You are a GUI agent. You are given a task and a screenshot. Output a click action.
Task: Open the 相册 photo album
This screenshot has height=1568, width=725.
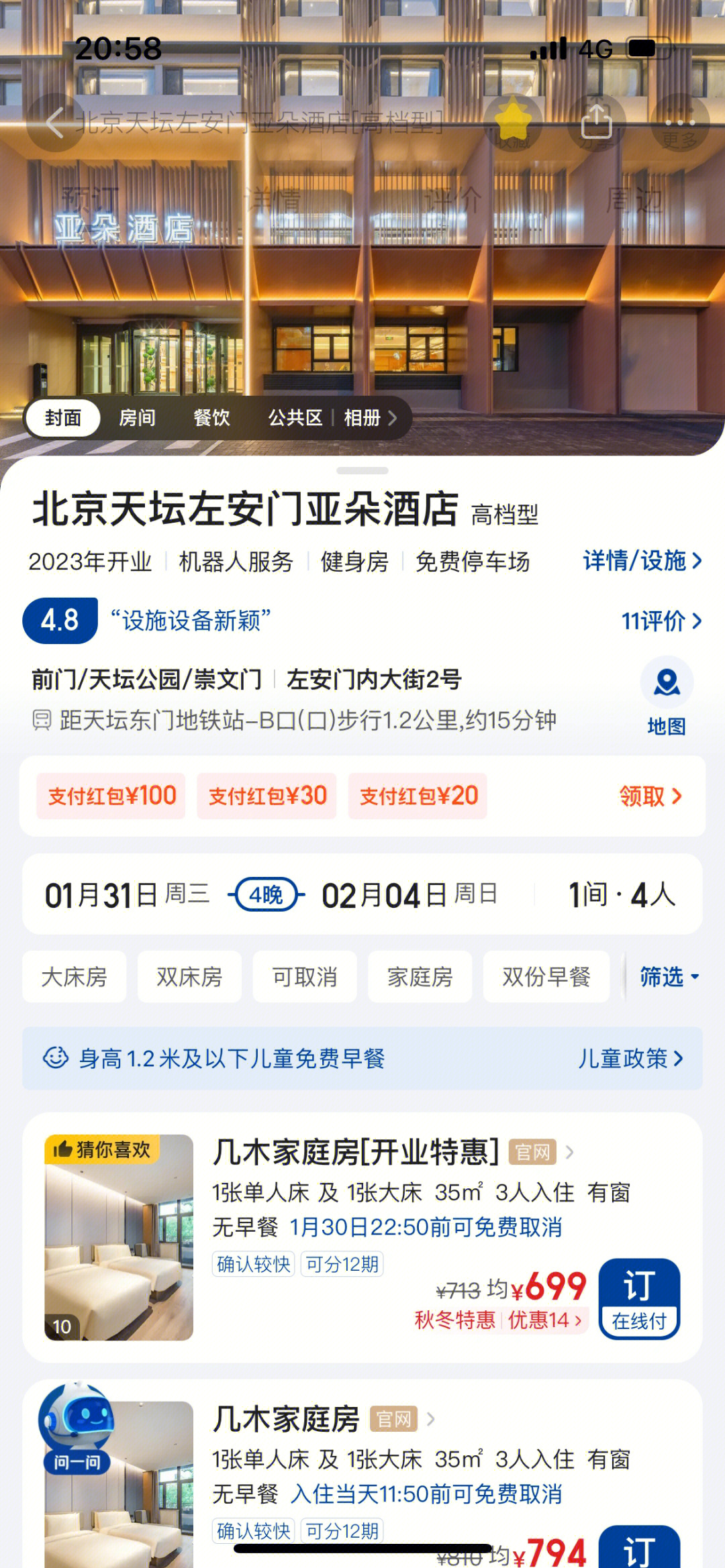[369, 418]
